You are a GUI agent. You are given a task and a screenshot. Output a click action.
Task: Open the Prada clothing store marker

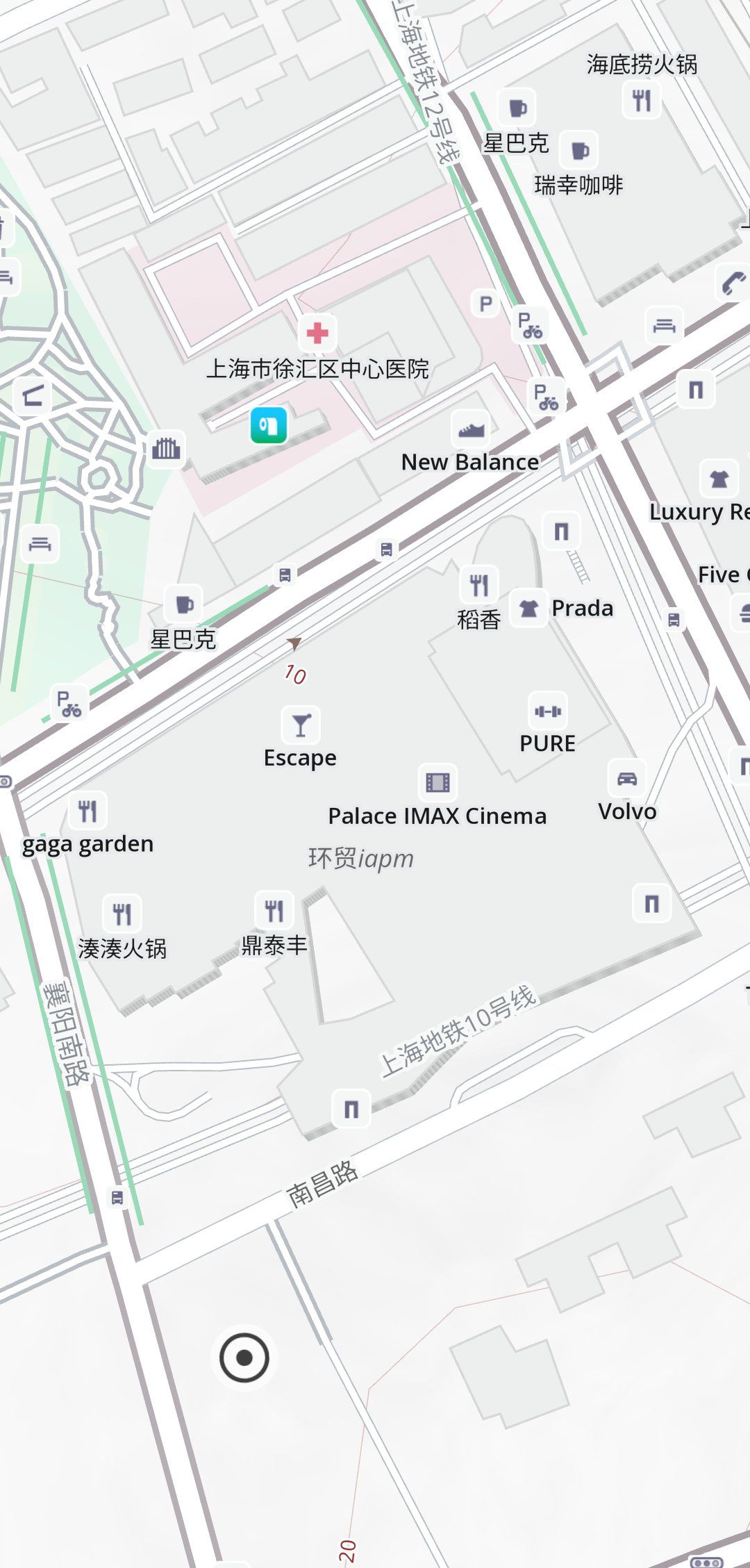click(x=529, y=609)
